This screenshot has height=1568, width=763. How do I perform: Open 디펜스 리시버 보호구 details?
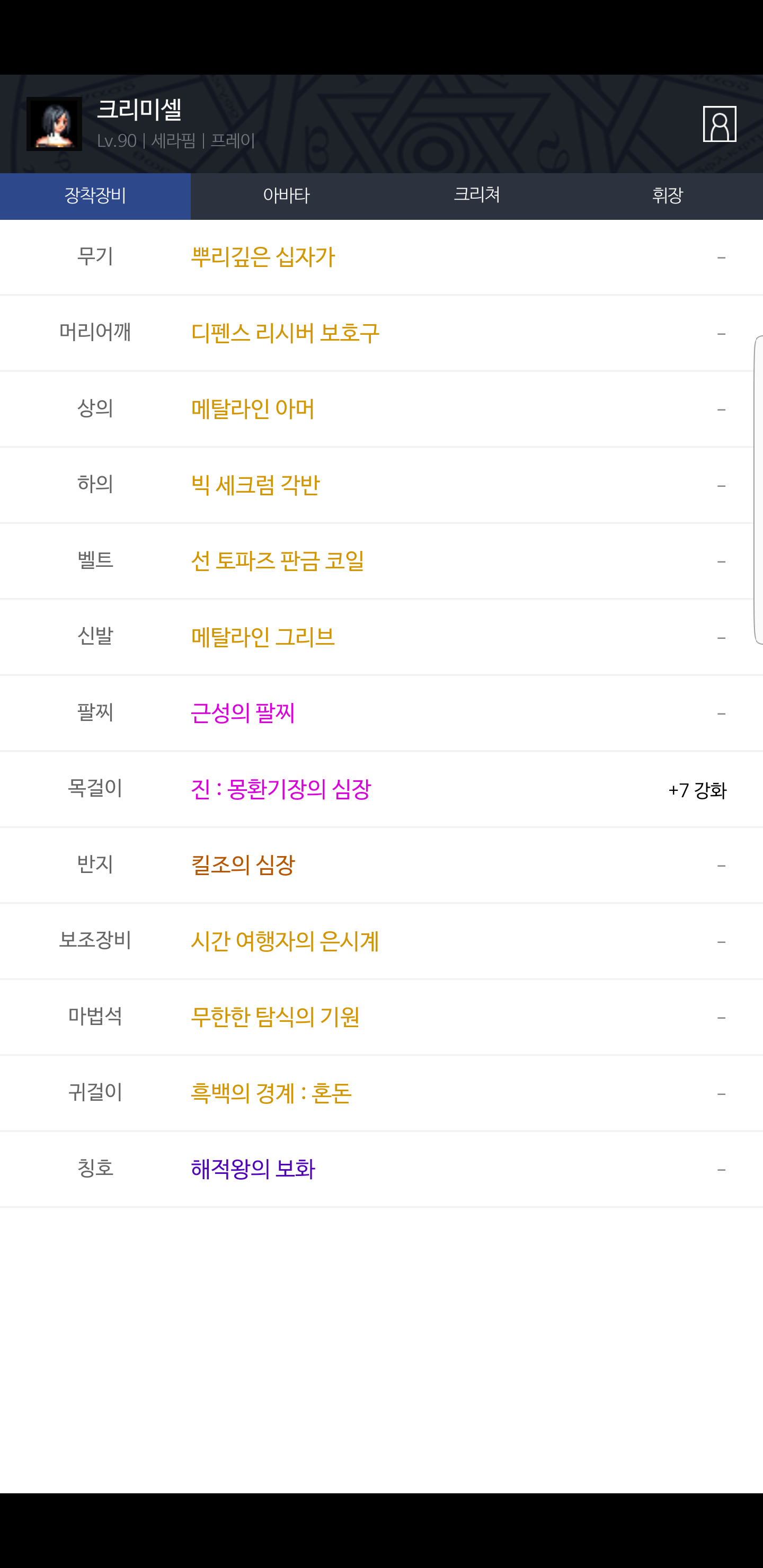[x=285, y=333]
